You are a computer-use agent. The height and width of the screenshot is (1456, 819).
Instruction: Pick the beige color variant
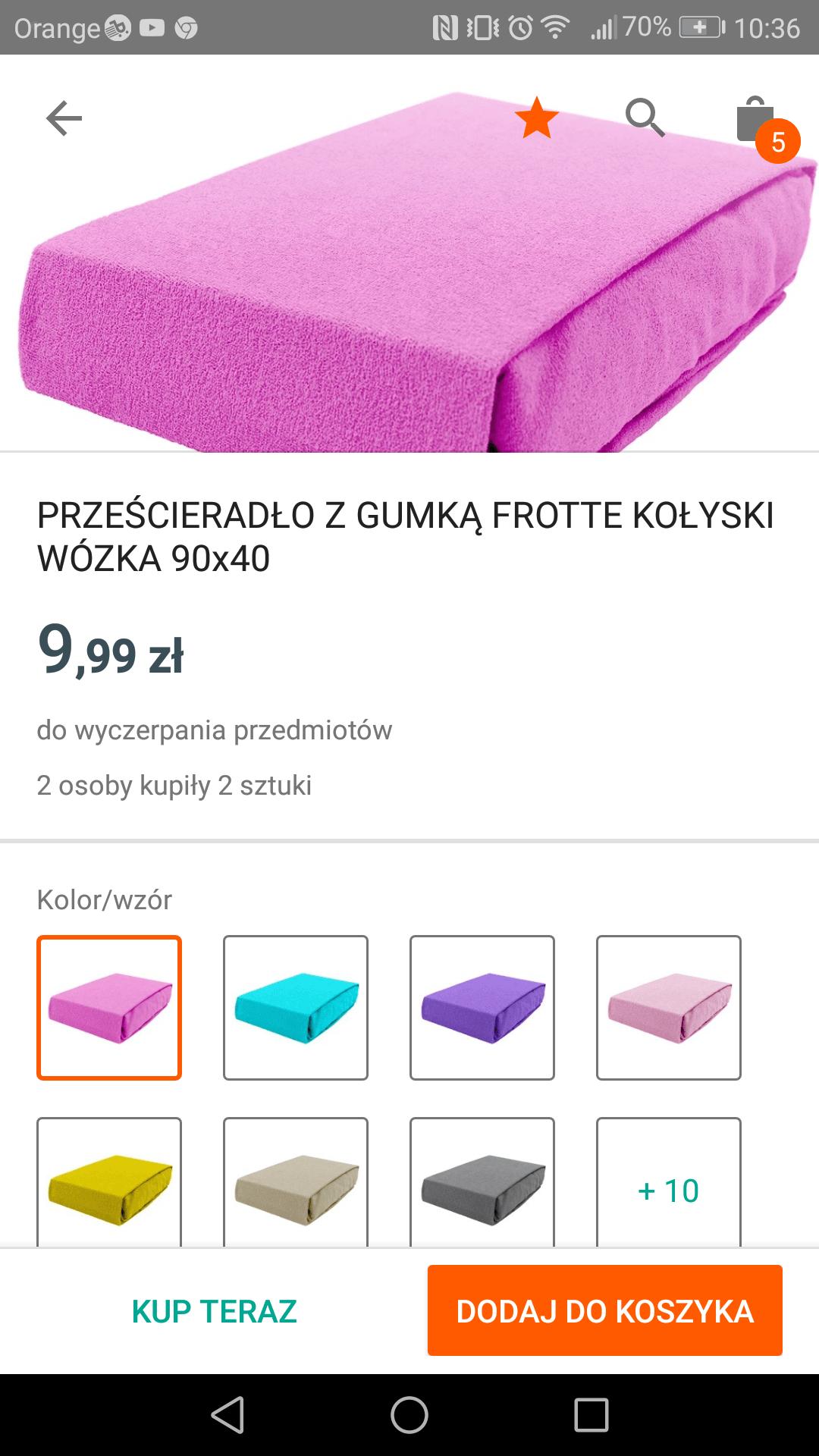coord(296,1183)
